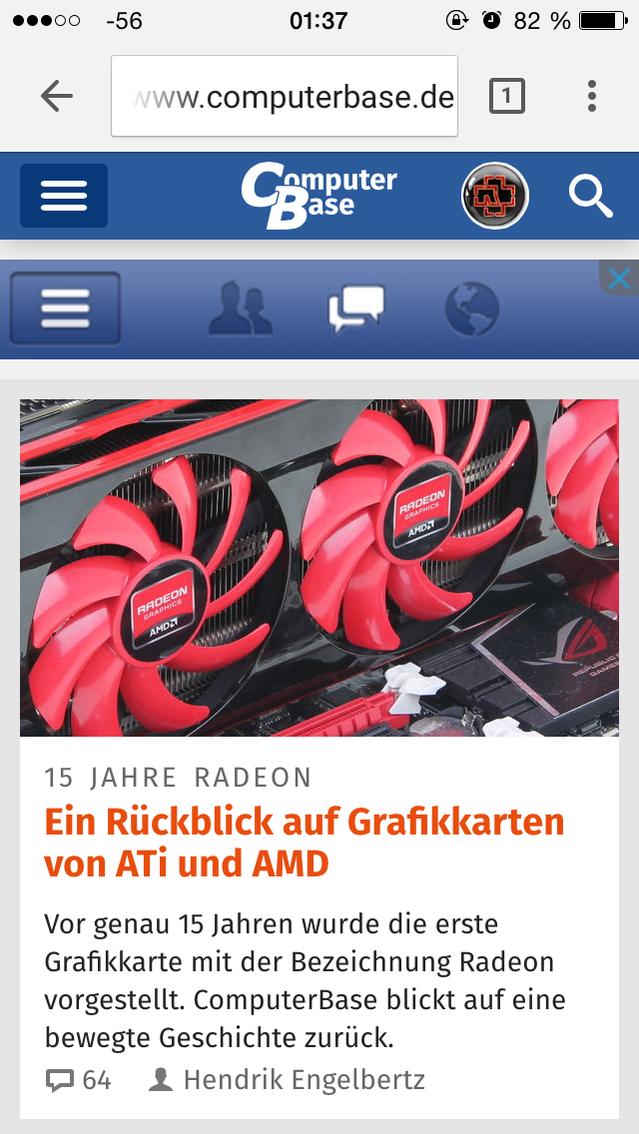This screenshot has width=639, height=1134.
Task: Open the globe icon in the banner
Action: (x=471, y=308)
